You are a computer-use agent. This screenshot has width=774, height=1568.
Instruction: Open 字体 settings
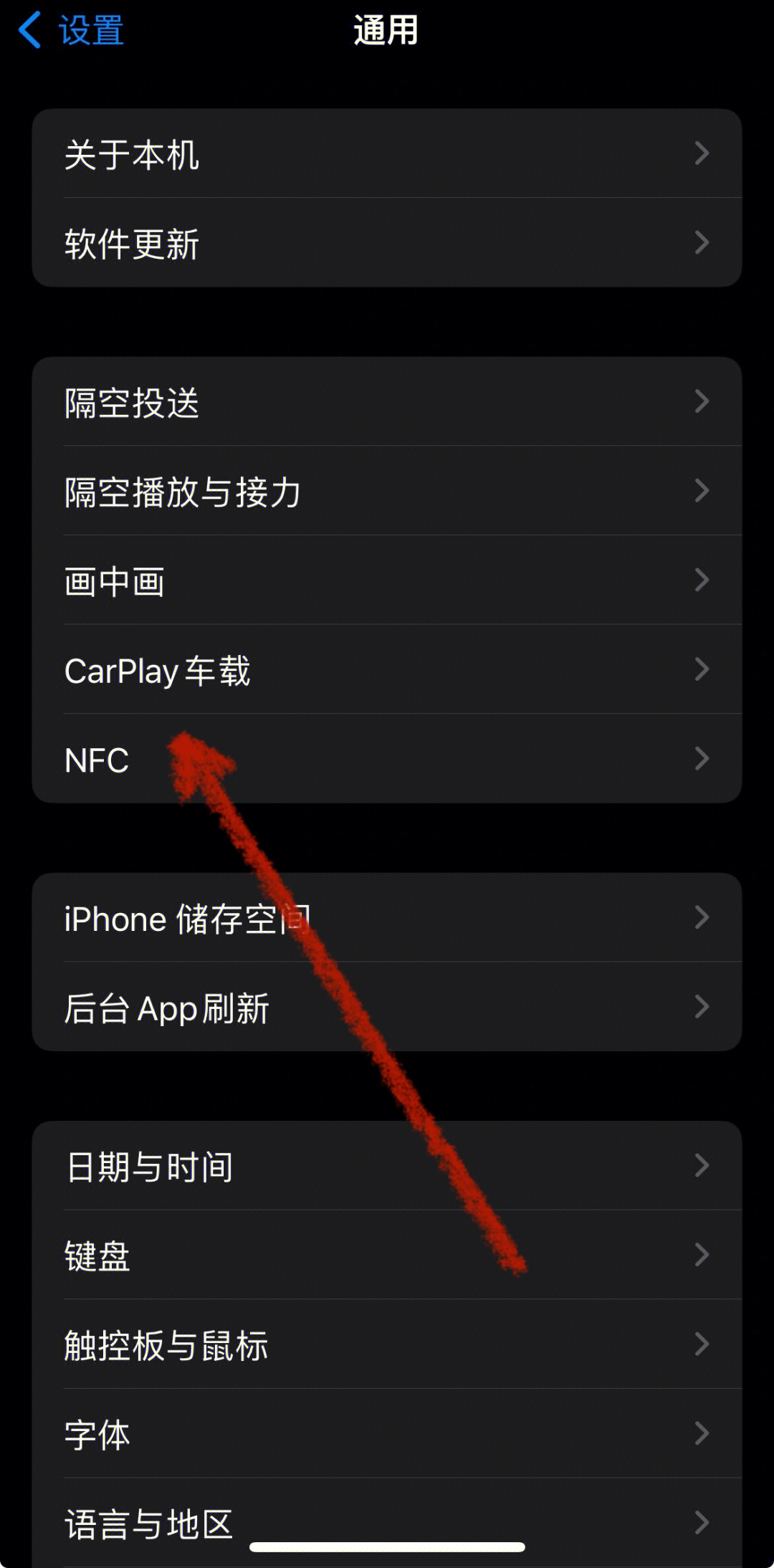tap(387, 1434)
